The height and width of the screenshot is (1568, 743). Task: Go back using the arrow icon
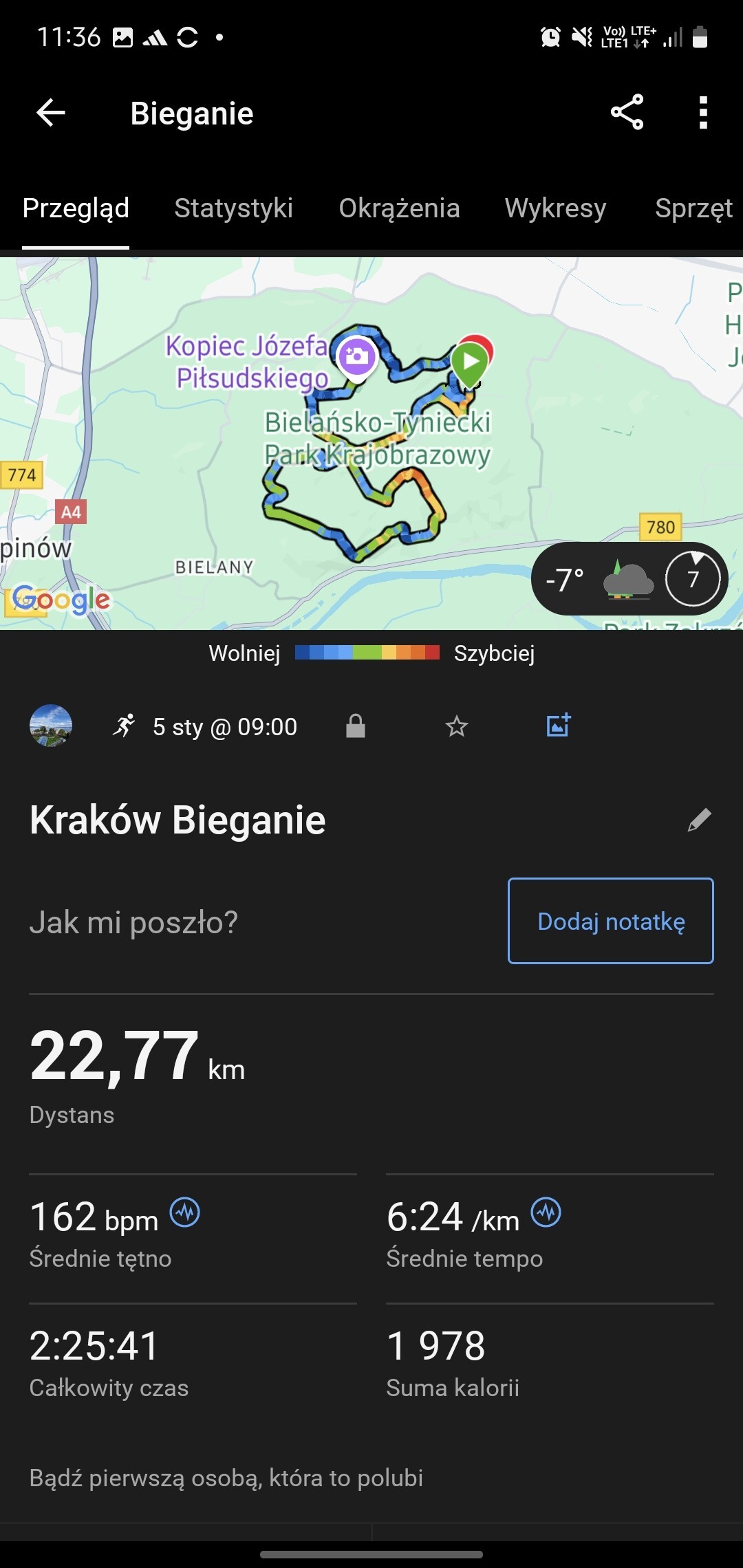(x=51, y=113)
